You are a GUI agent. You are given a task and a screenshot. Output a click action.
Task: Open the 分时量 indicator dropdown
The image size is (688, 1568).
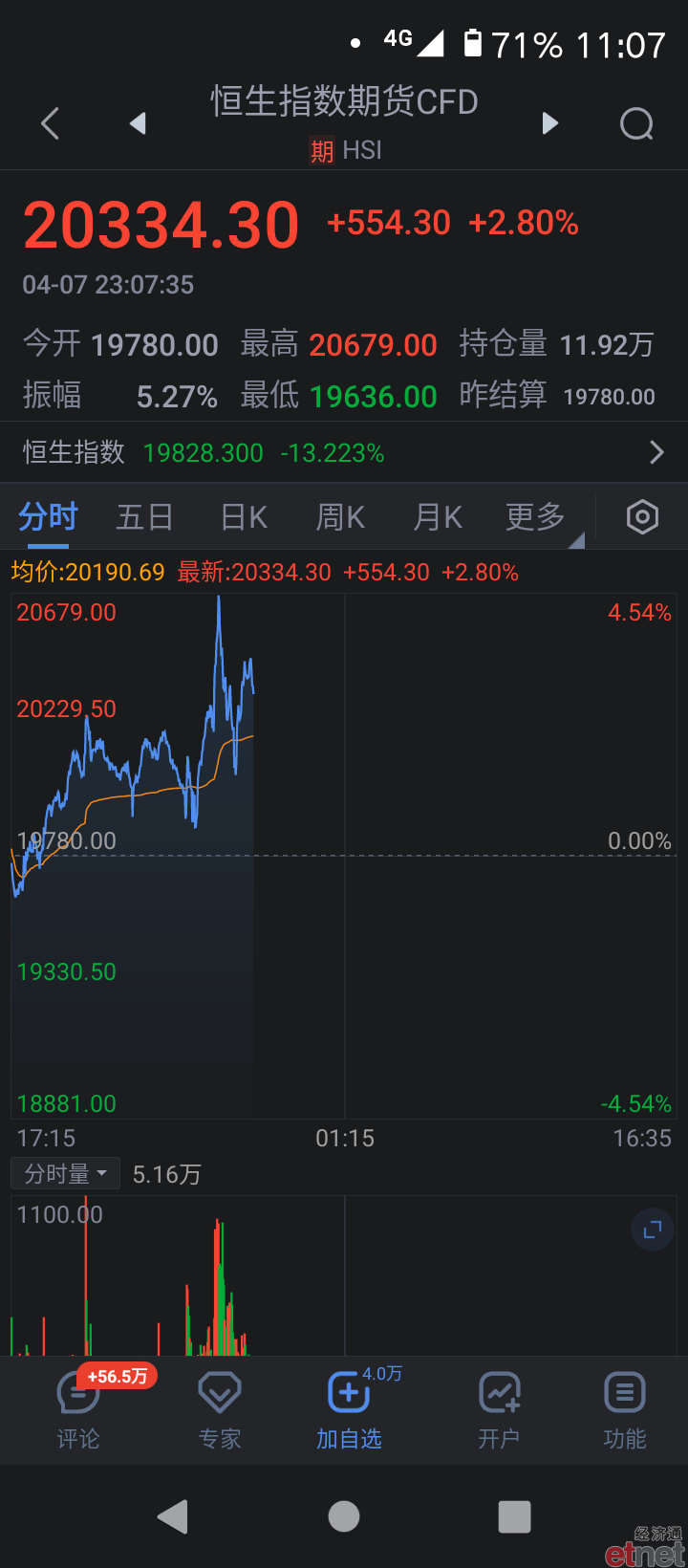click(x=65, y=1173)
